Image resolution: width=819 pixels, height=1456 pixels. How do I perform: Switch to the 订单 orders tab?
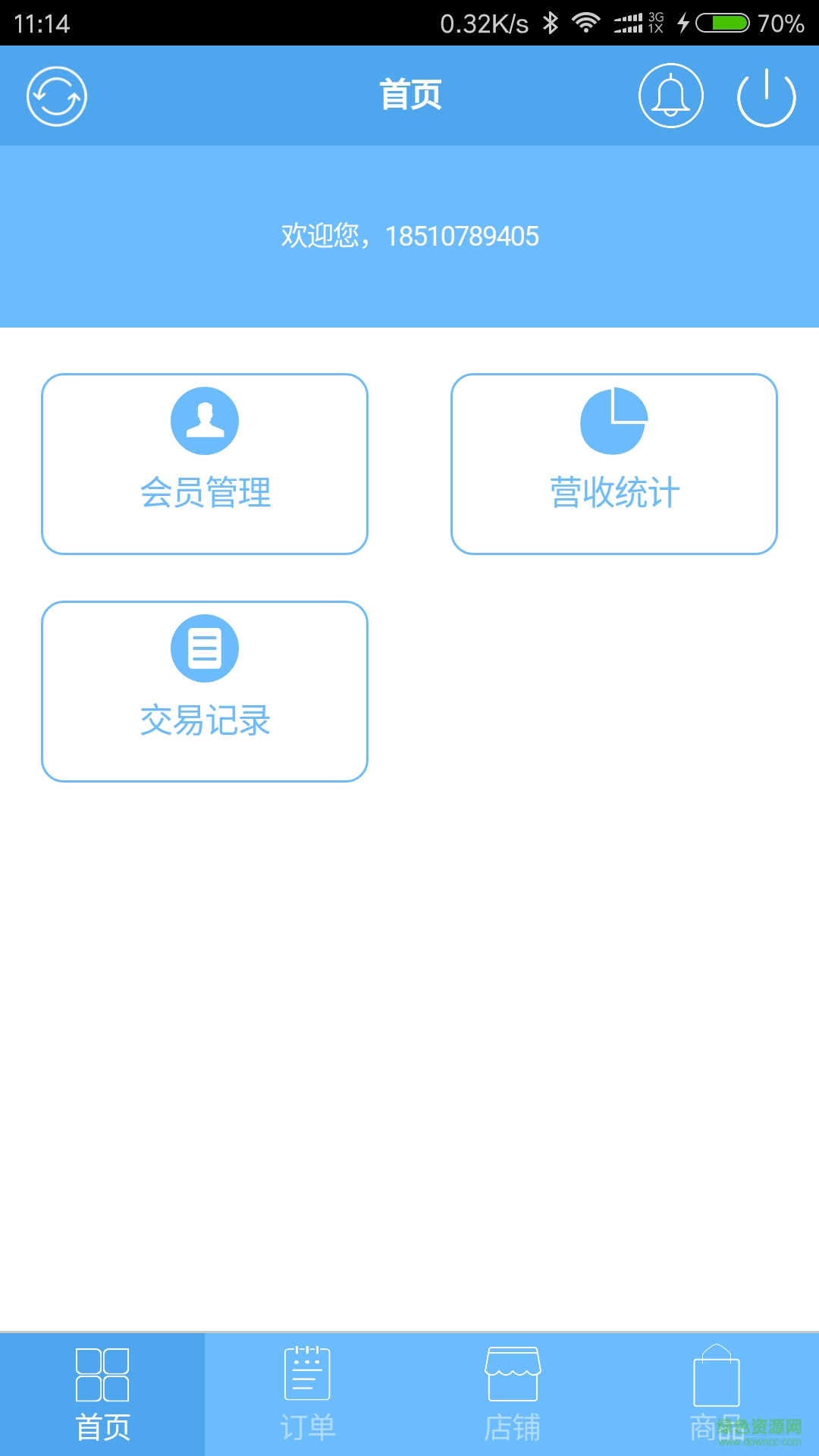pos(307,1394)
